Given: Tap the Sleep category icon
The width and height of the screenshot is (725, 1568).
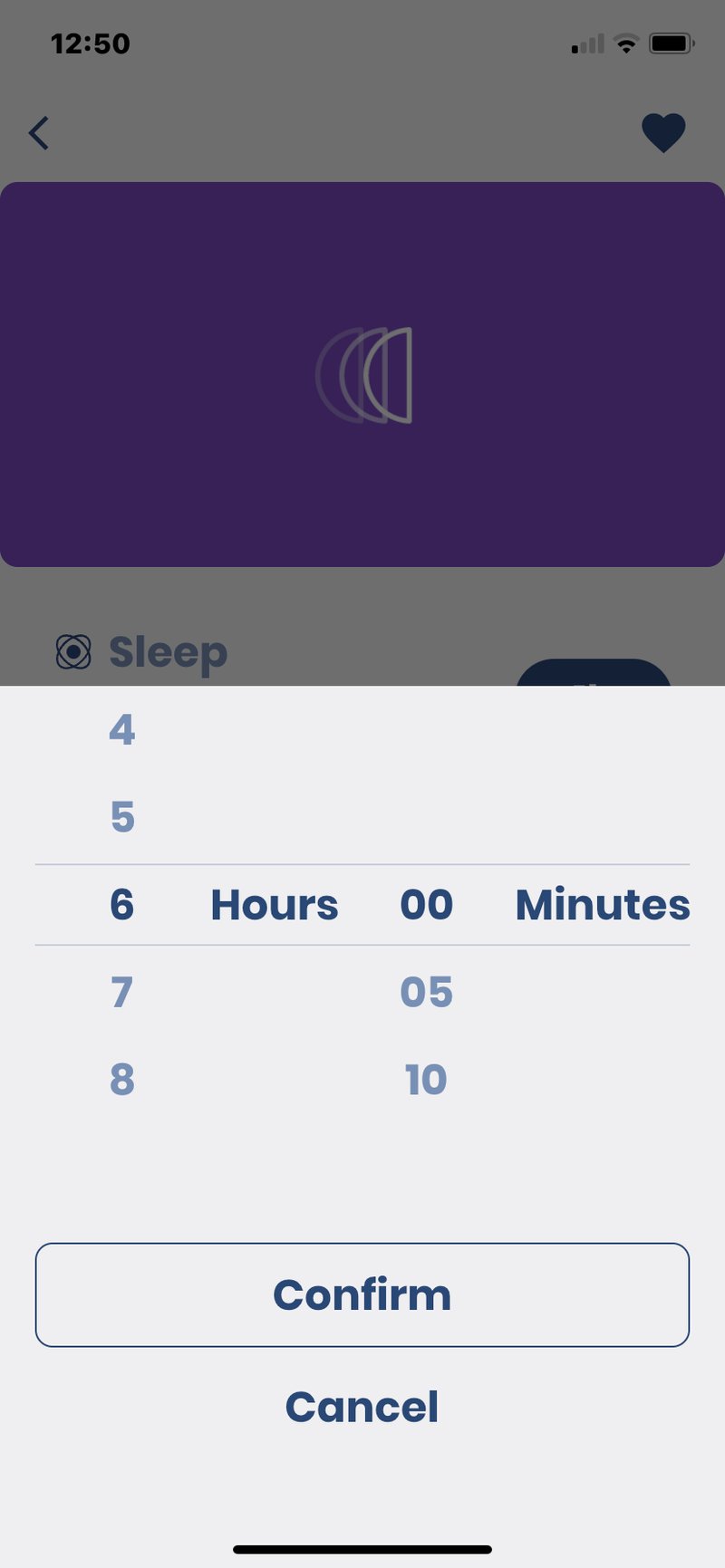Looking at the screenshot, I should point(75,649).
